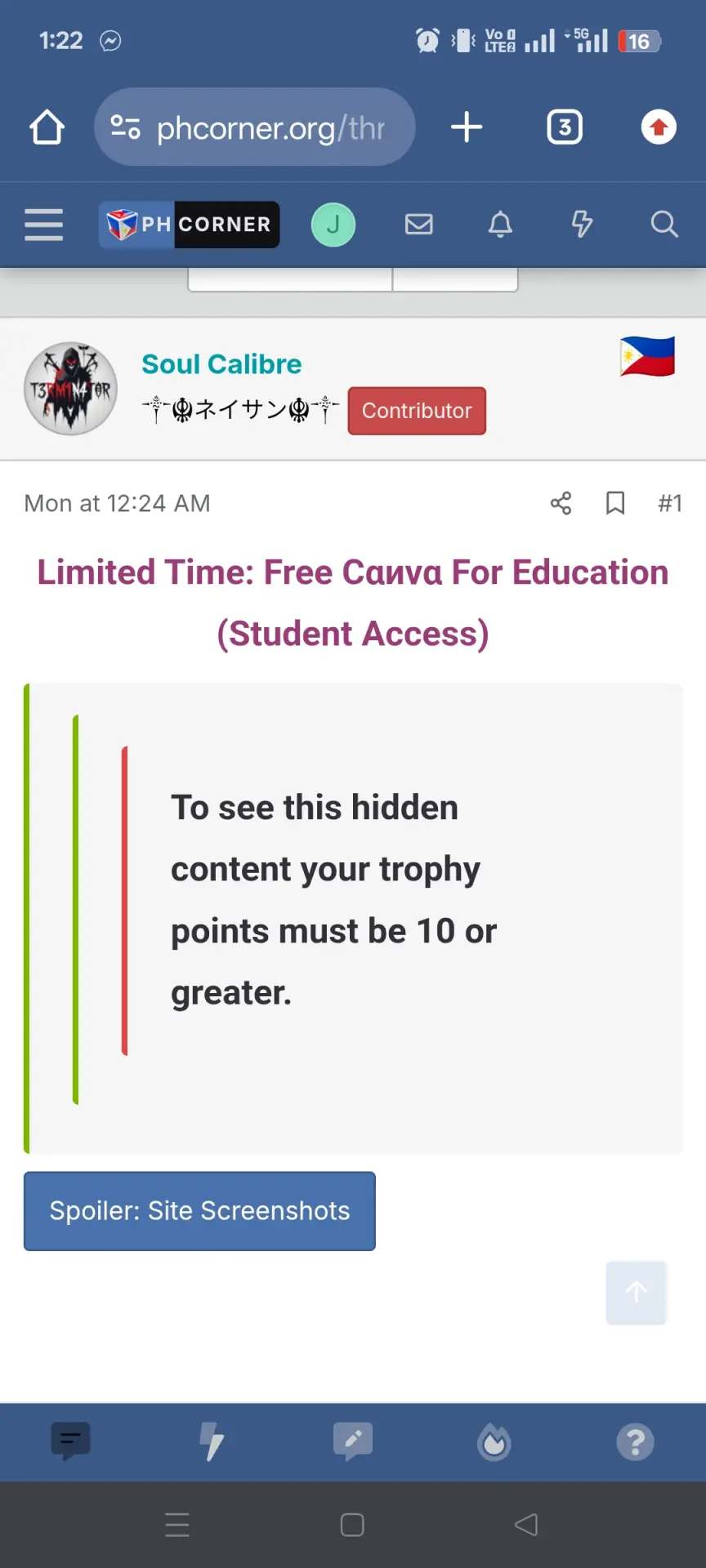Go back using system navigation

[527, 1525]
